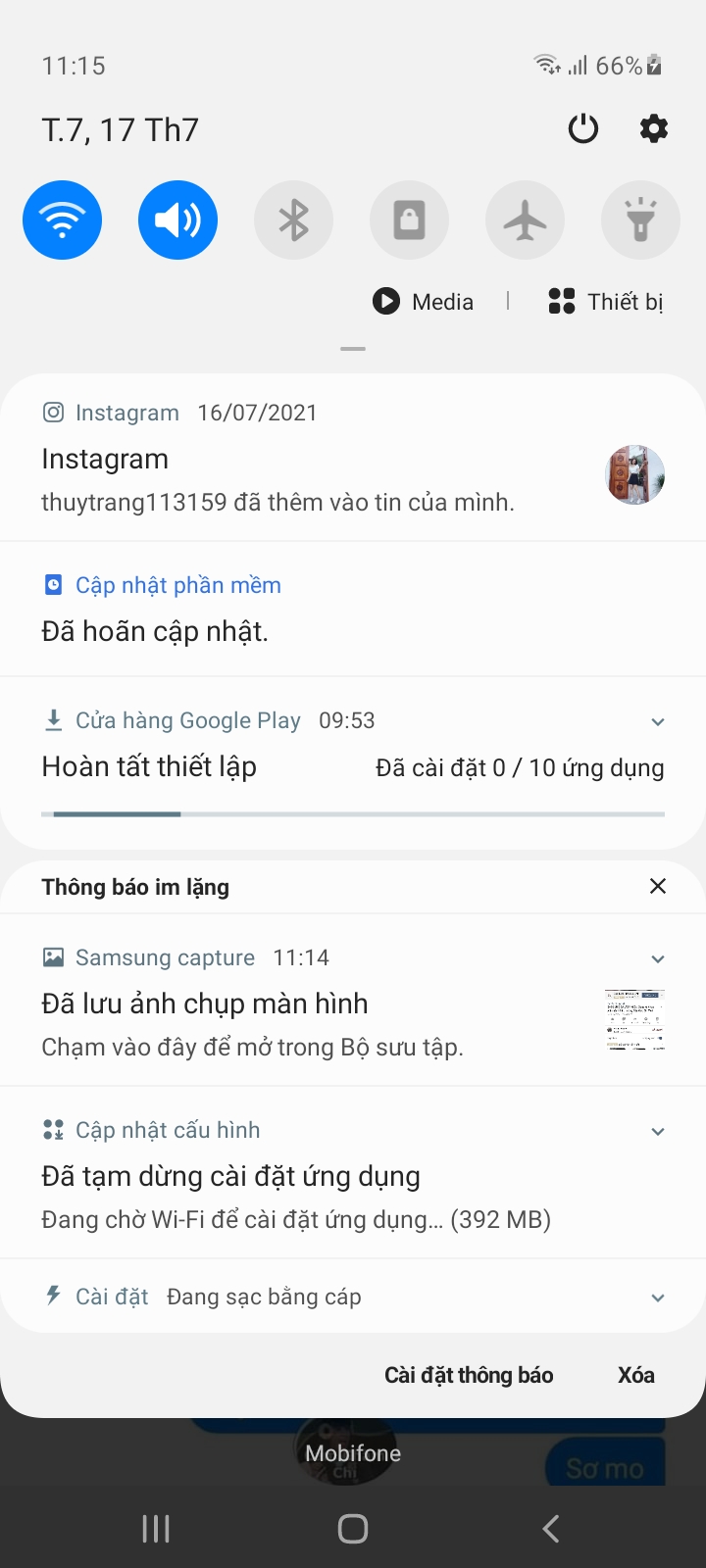Screen dimensions: 706x1568
Task: Open the Instagram notification from thuytrang113159
Action: point(294,480)
